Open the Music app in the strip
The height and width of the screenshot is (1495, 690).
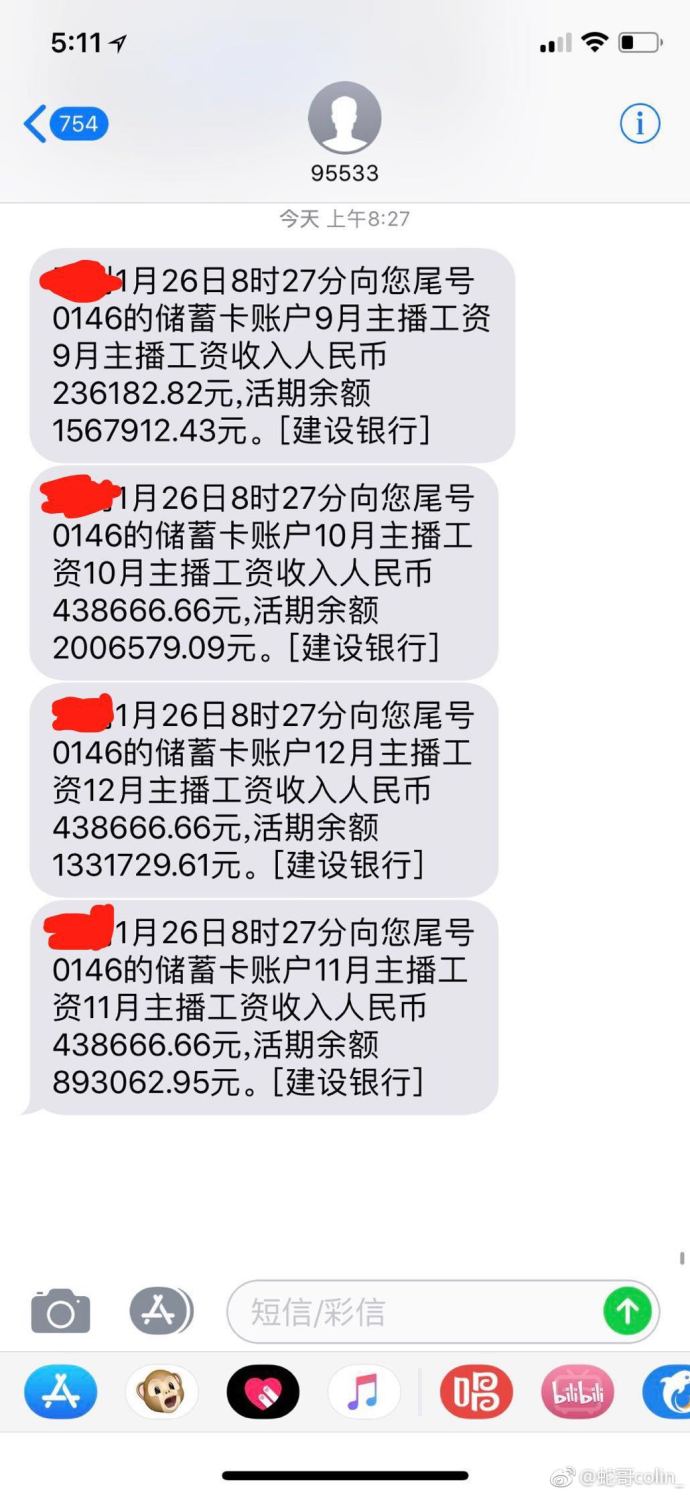coord(364,1391)
